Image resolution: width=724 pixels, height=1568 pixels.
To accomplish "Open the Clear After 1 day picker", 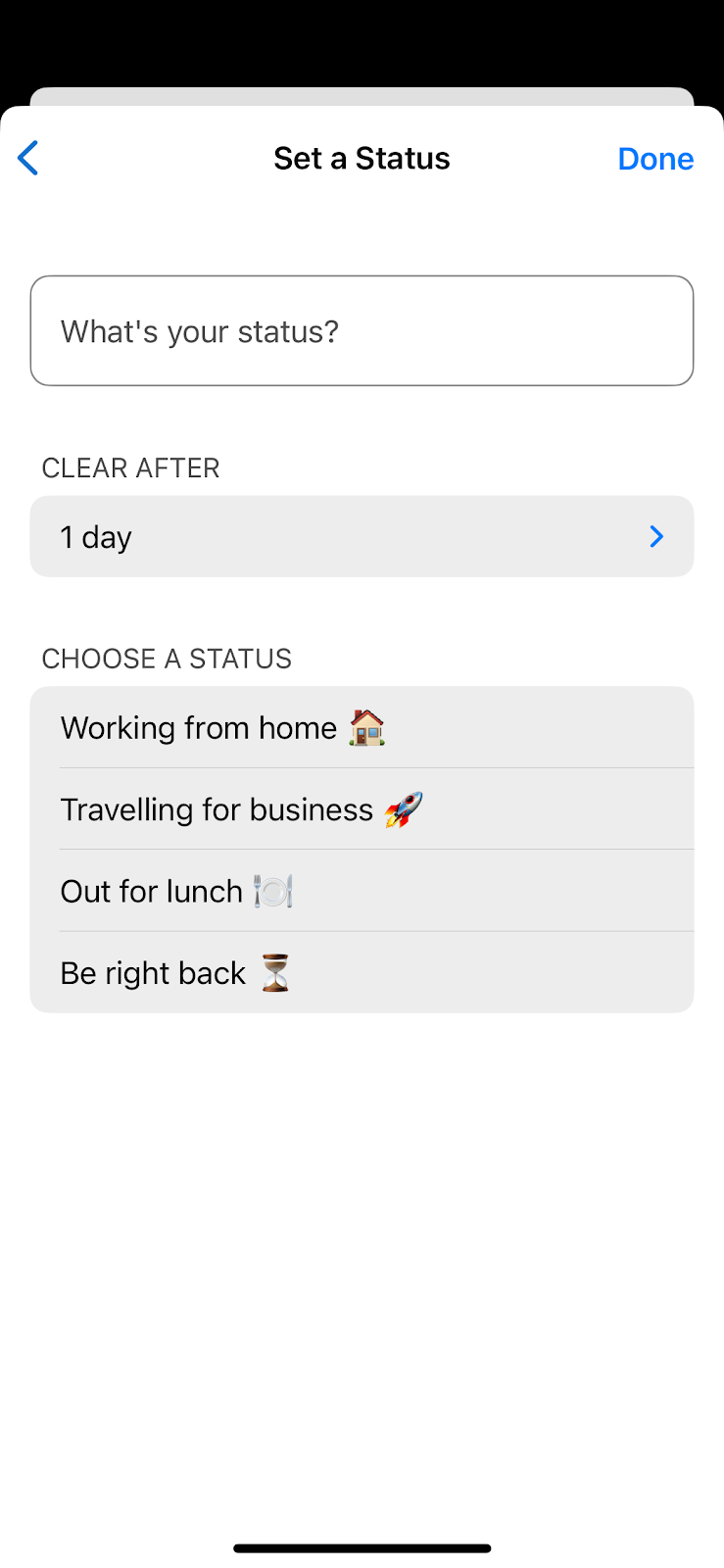I will [x=362, y=536].
